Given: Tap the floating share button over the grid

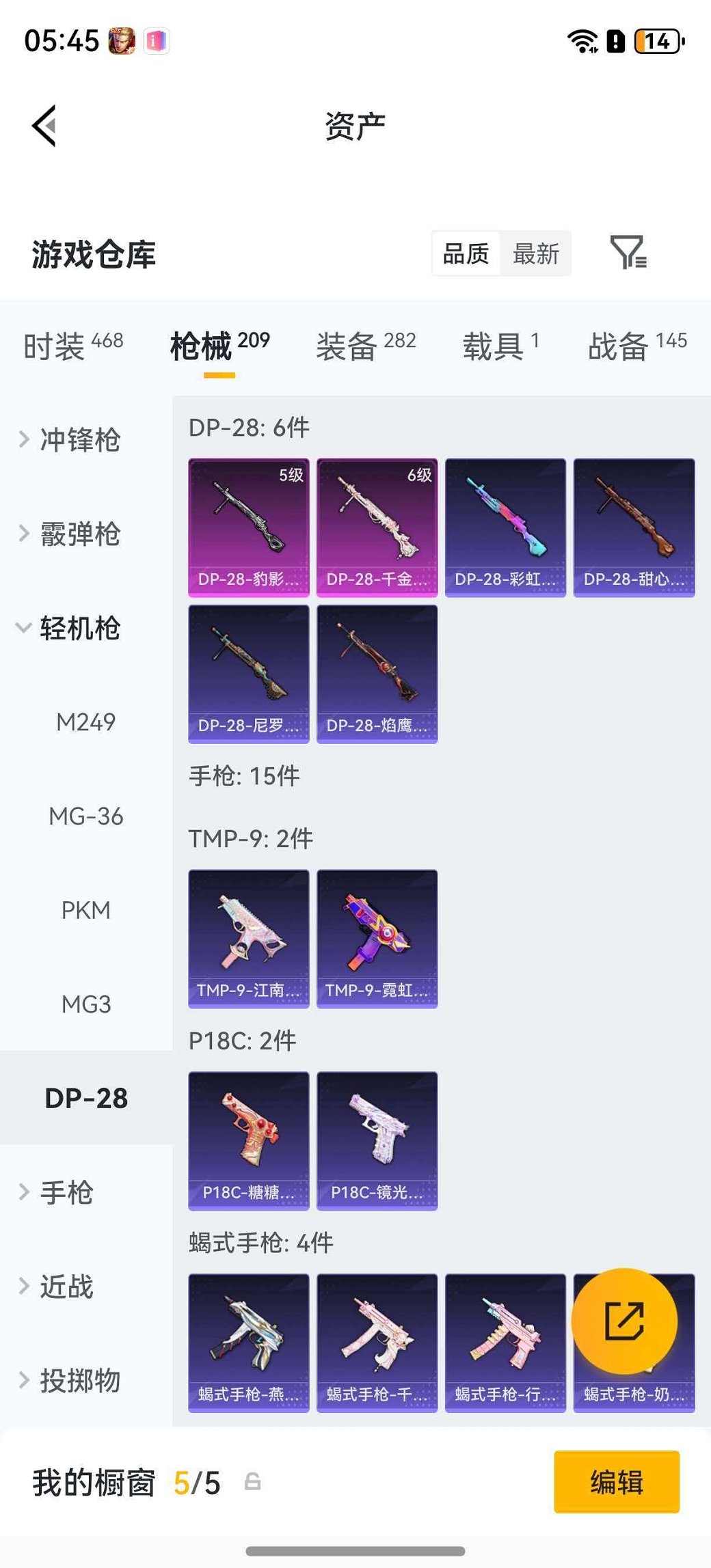Looking at the screenshot, I should pos(624,1320).
